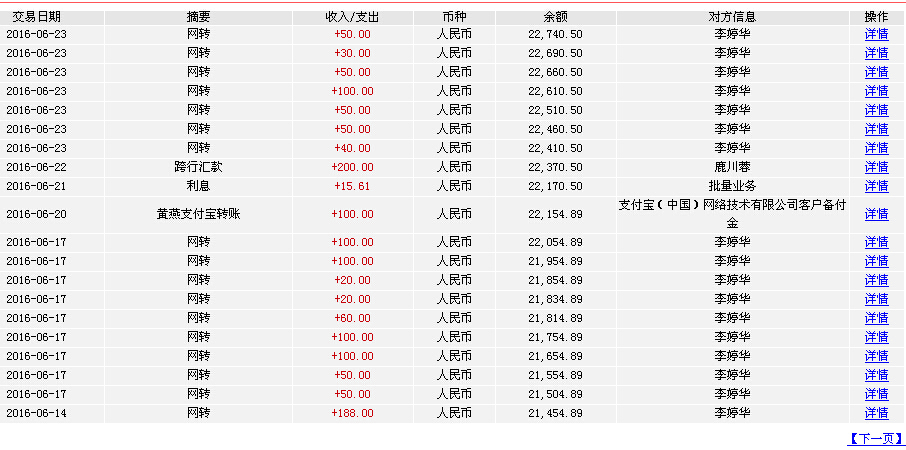The height and width of the screenshot is (450, 906).
Task: Go to the next page via 下一页
Action: (874, 438)
